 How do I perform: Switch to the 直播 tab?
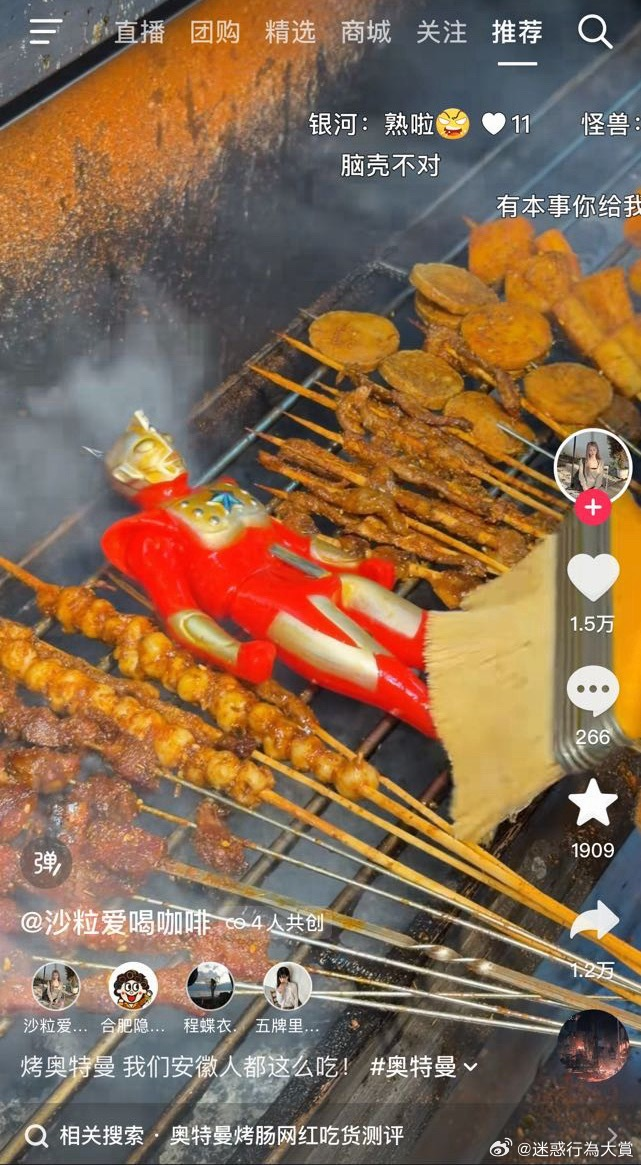(139, 32)
